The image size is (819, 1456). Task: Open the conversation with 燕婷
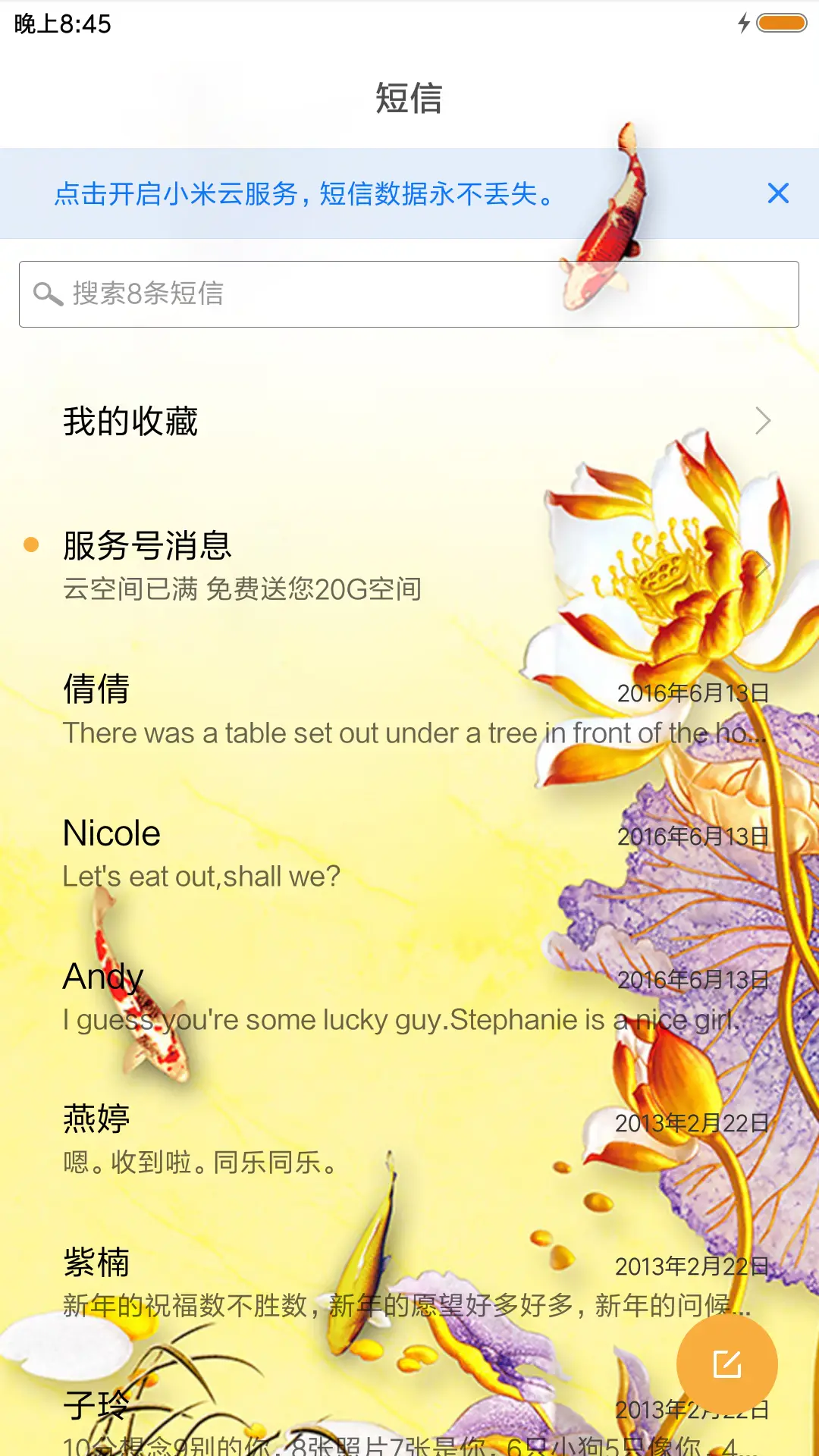point(409,1140)
